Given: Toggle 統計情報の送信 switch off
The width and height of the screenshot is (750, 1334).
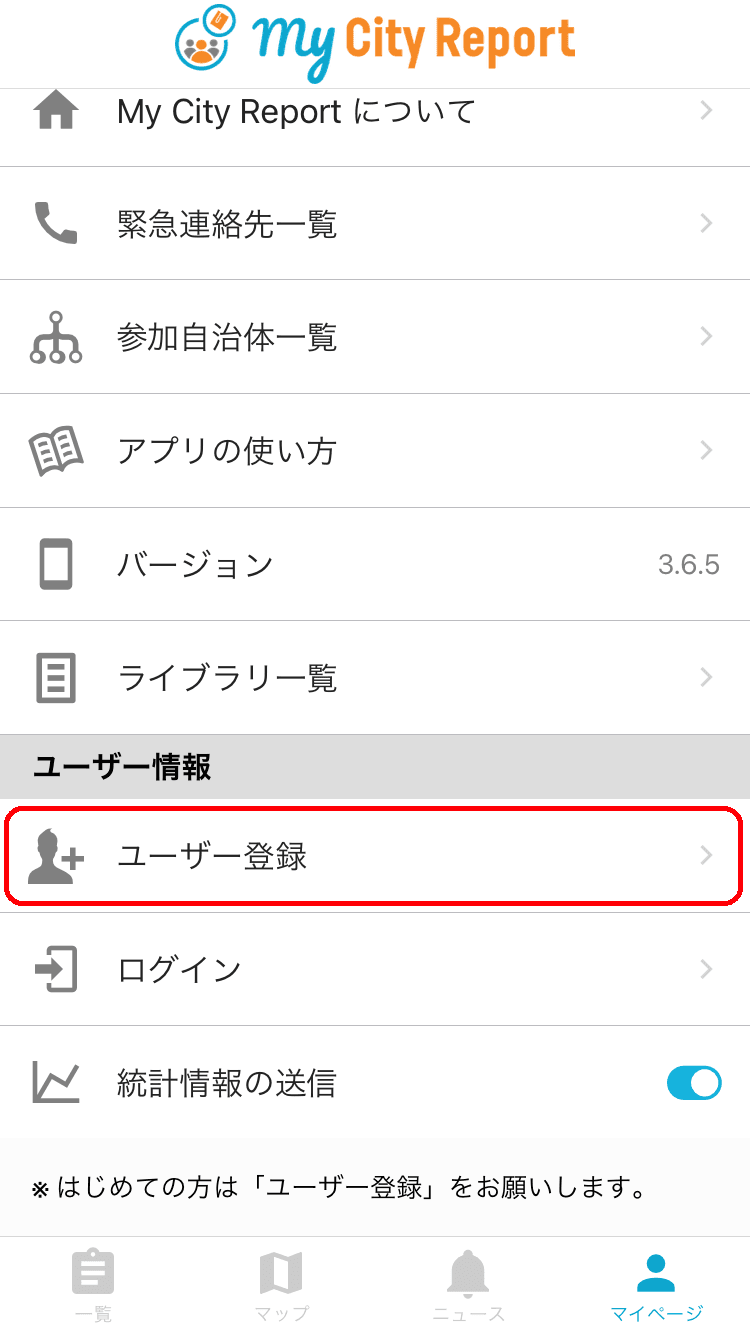Looking at the screenshot, I should pos(693,1083).
